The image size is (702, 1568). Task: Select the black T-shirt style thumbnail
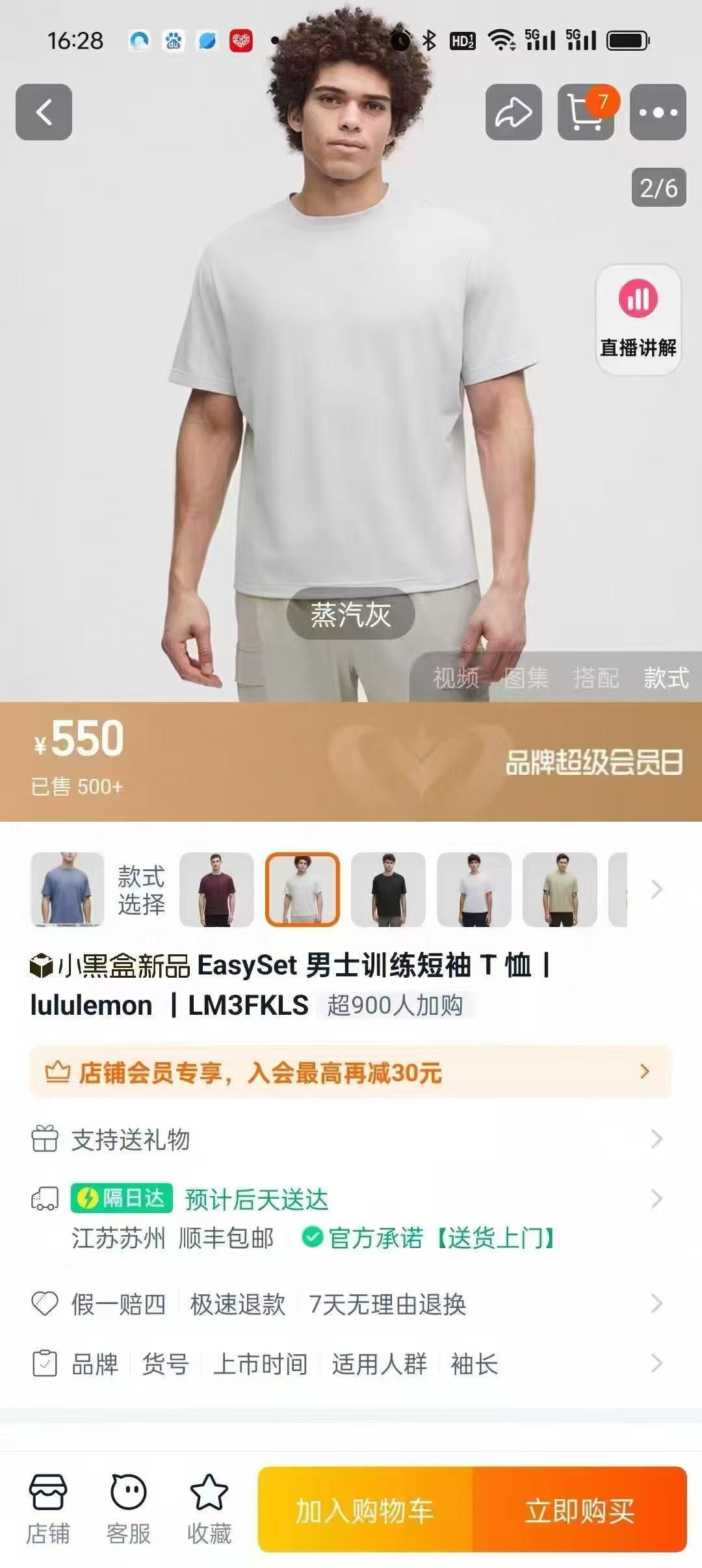(x=388, y=889)
